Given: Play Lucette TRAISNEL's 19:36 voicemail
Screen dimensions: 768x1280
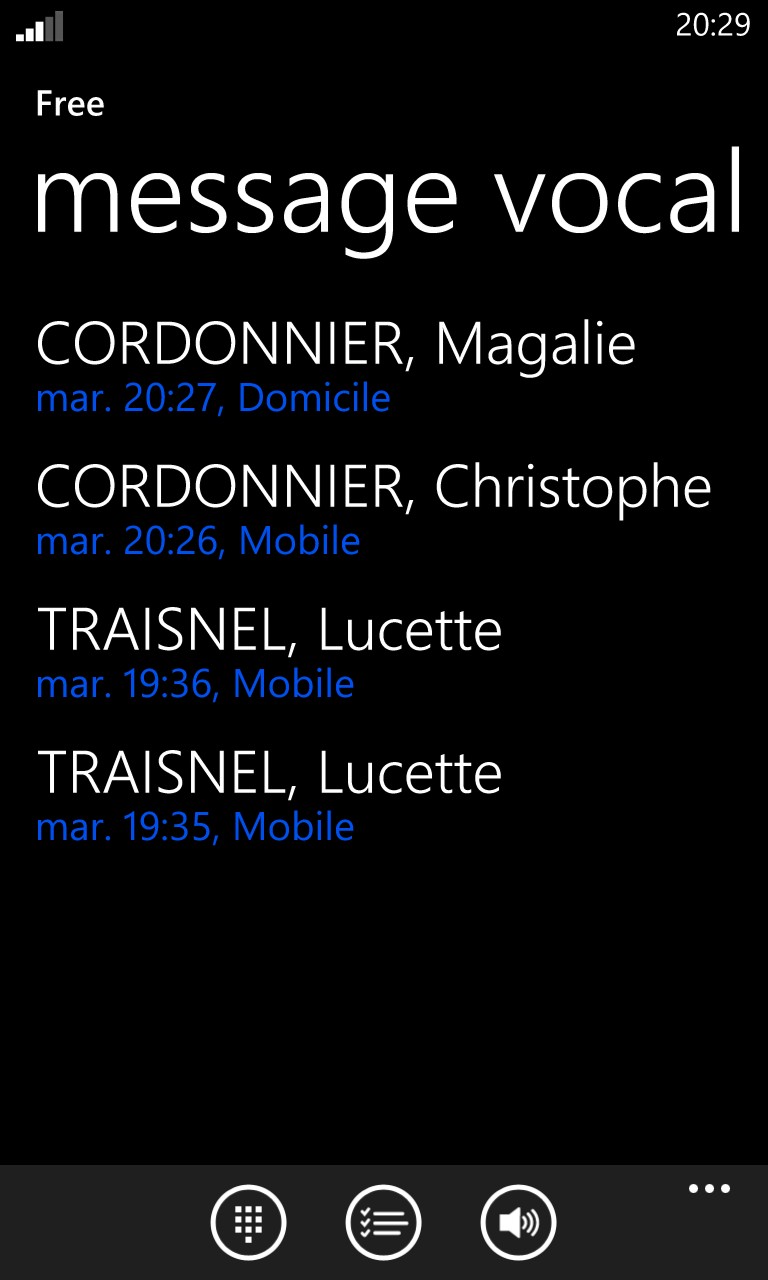Looking at the screenshot, I should pos(384,654).
